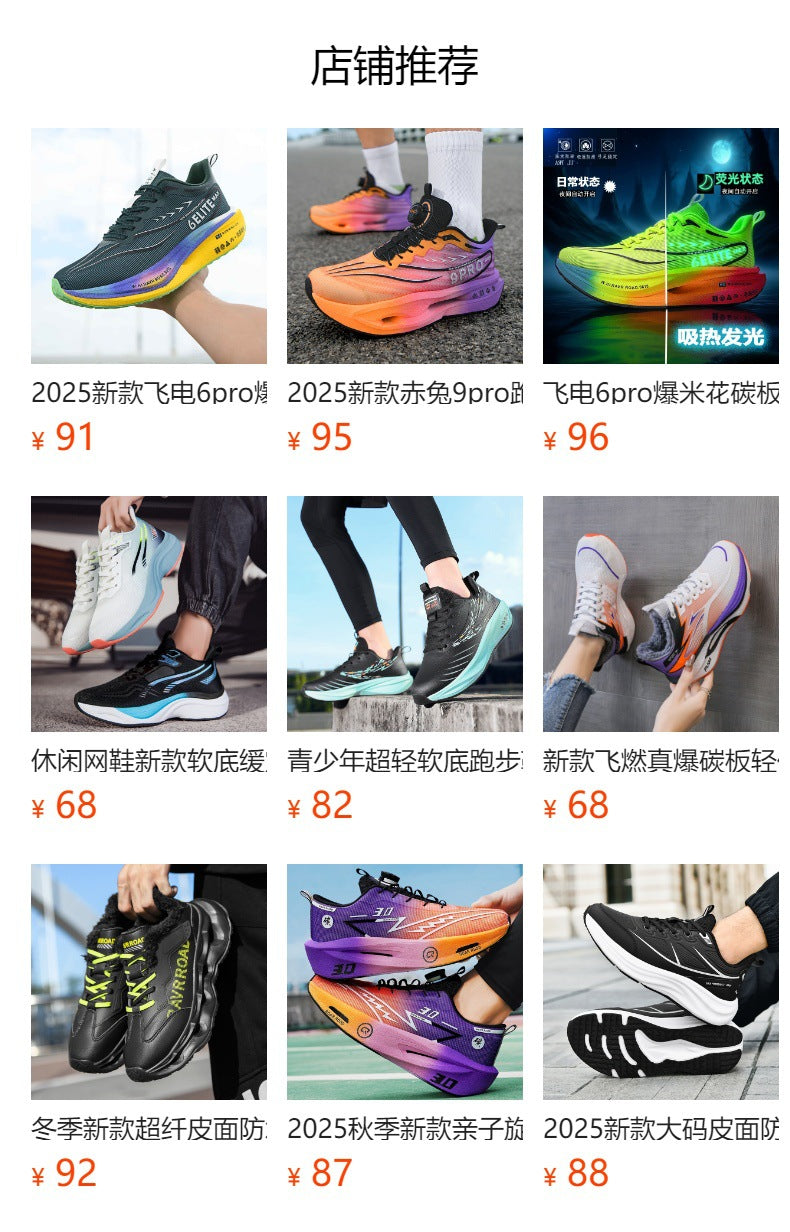Click the 2025新款赤兔9pro跑 title

pos(404,390)
